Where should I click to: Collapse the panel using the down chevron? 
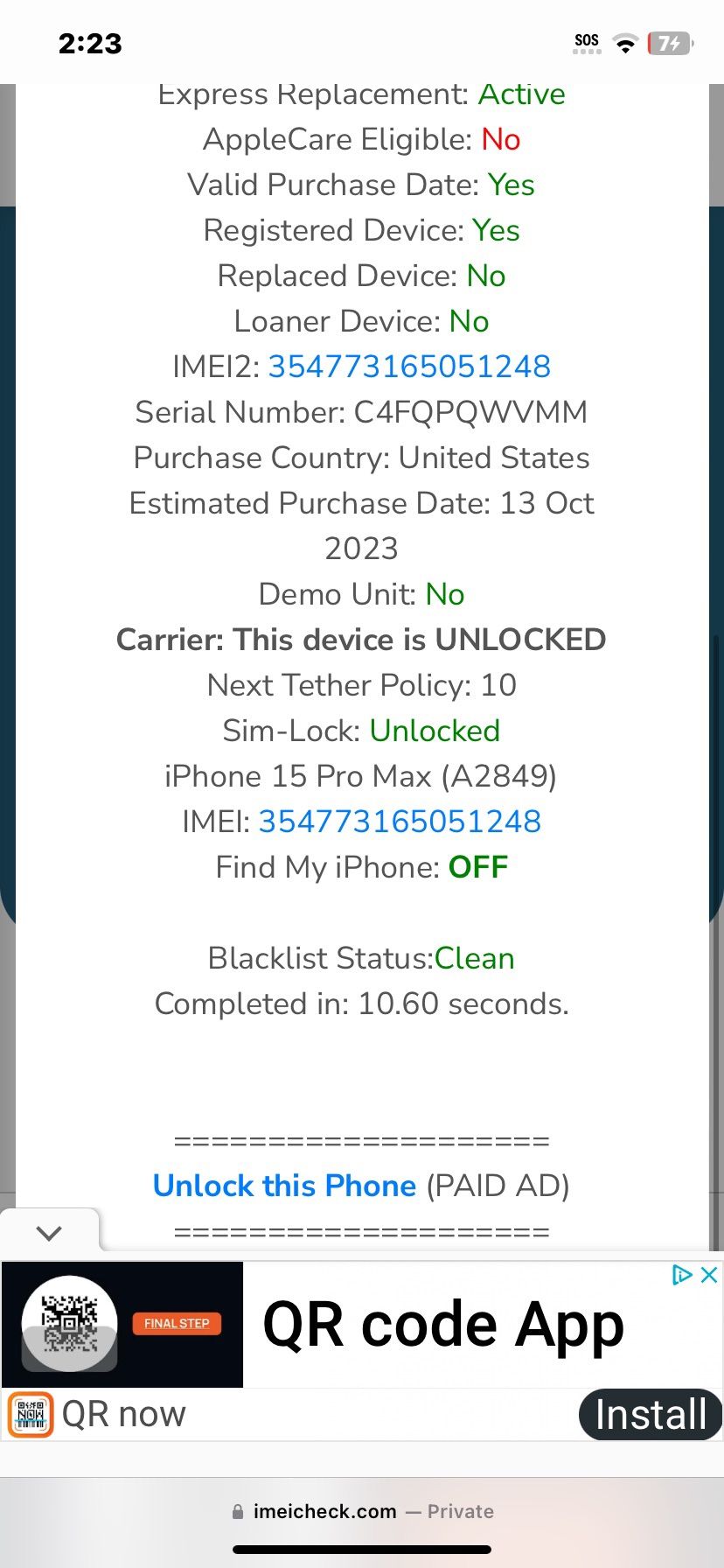[50, 1232]
